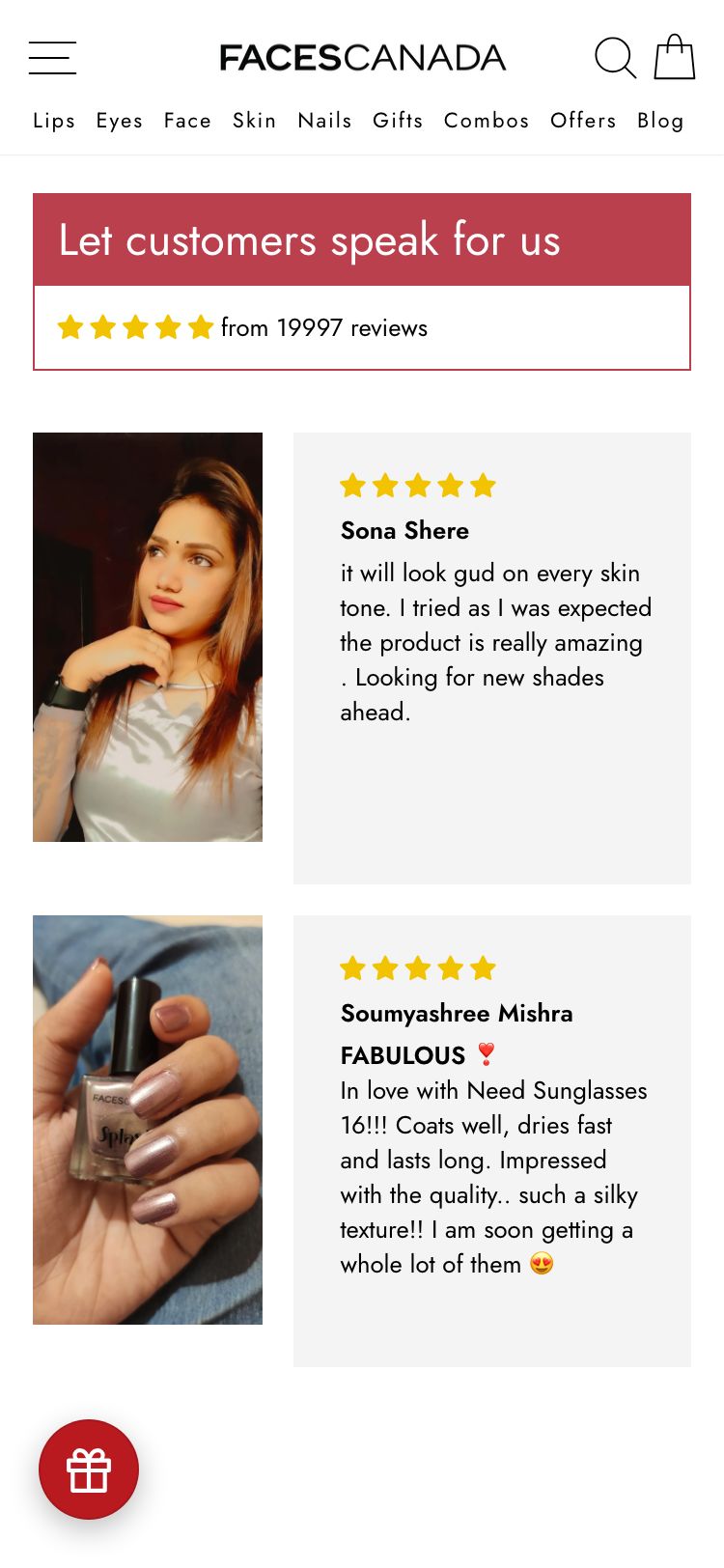The height and width of the screenshot is (1568, 724).
Task: Open the search icon
Action: click(614, 58)
